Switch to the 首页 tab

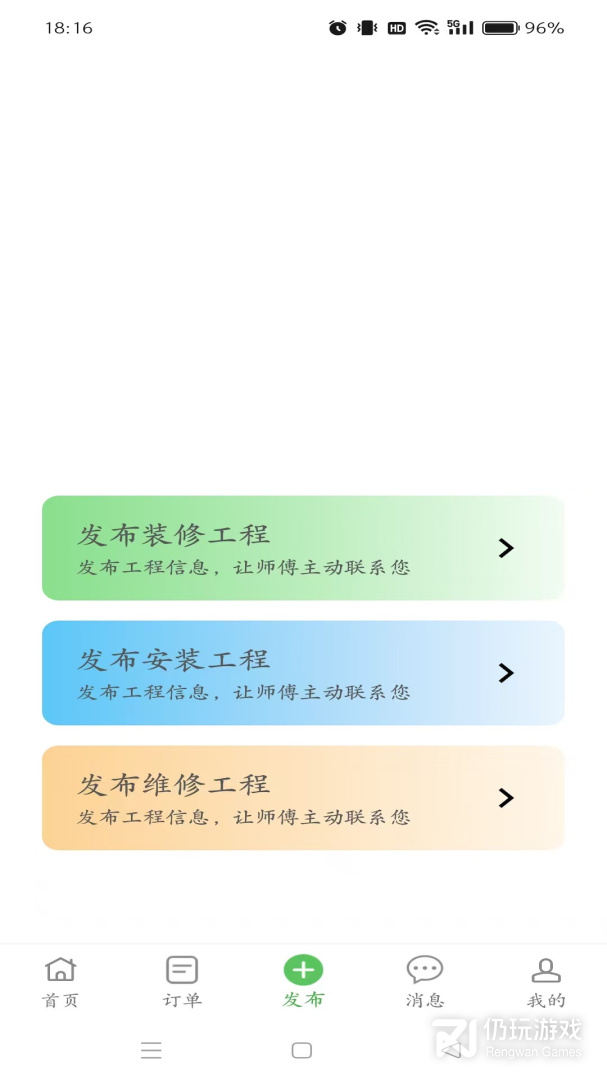[61, 982]
